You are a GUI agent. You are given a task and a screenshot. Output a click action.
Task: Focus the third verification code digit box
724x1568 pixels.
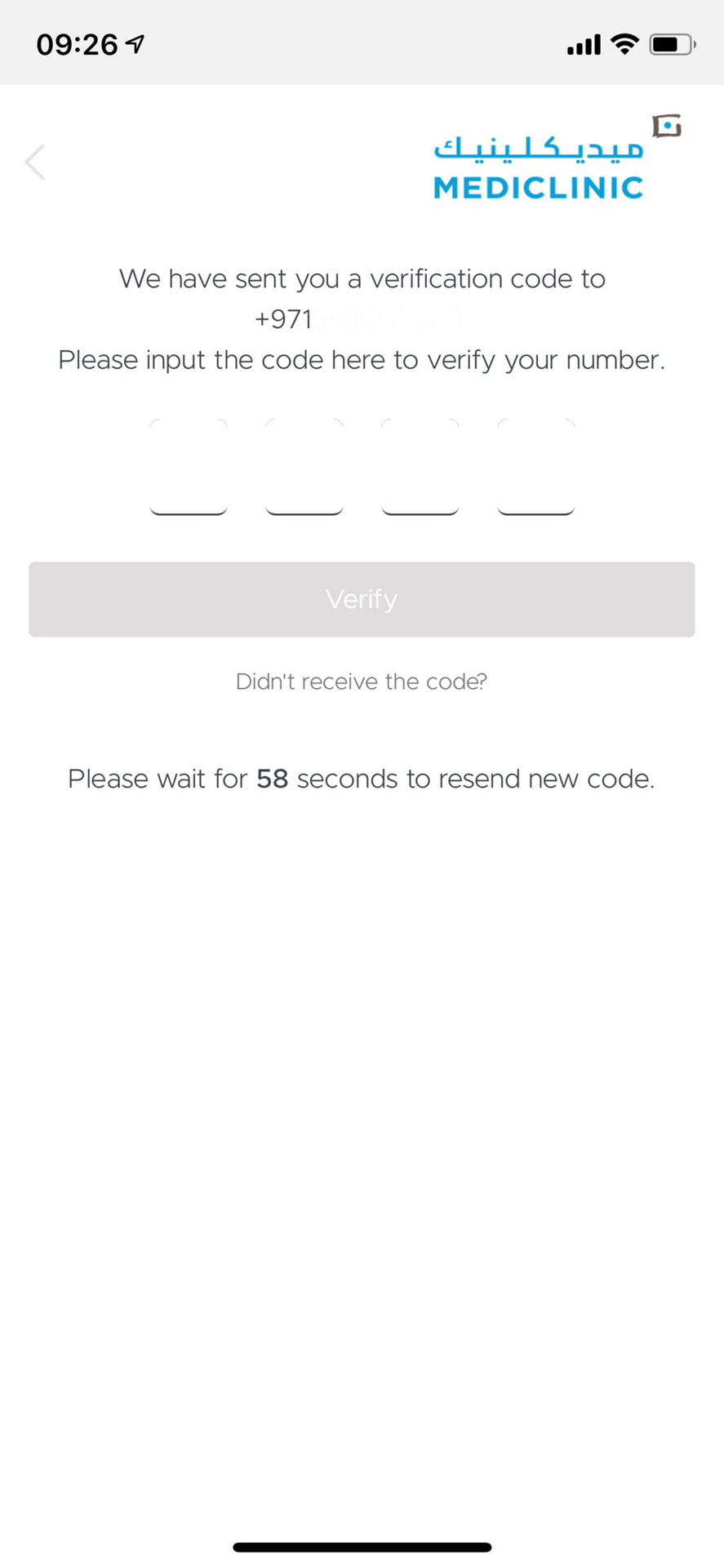click(420, 467)
